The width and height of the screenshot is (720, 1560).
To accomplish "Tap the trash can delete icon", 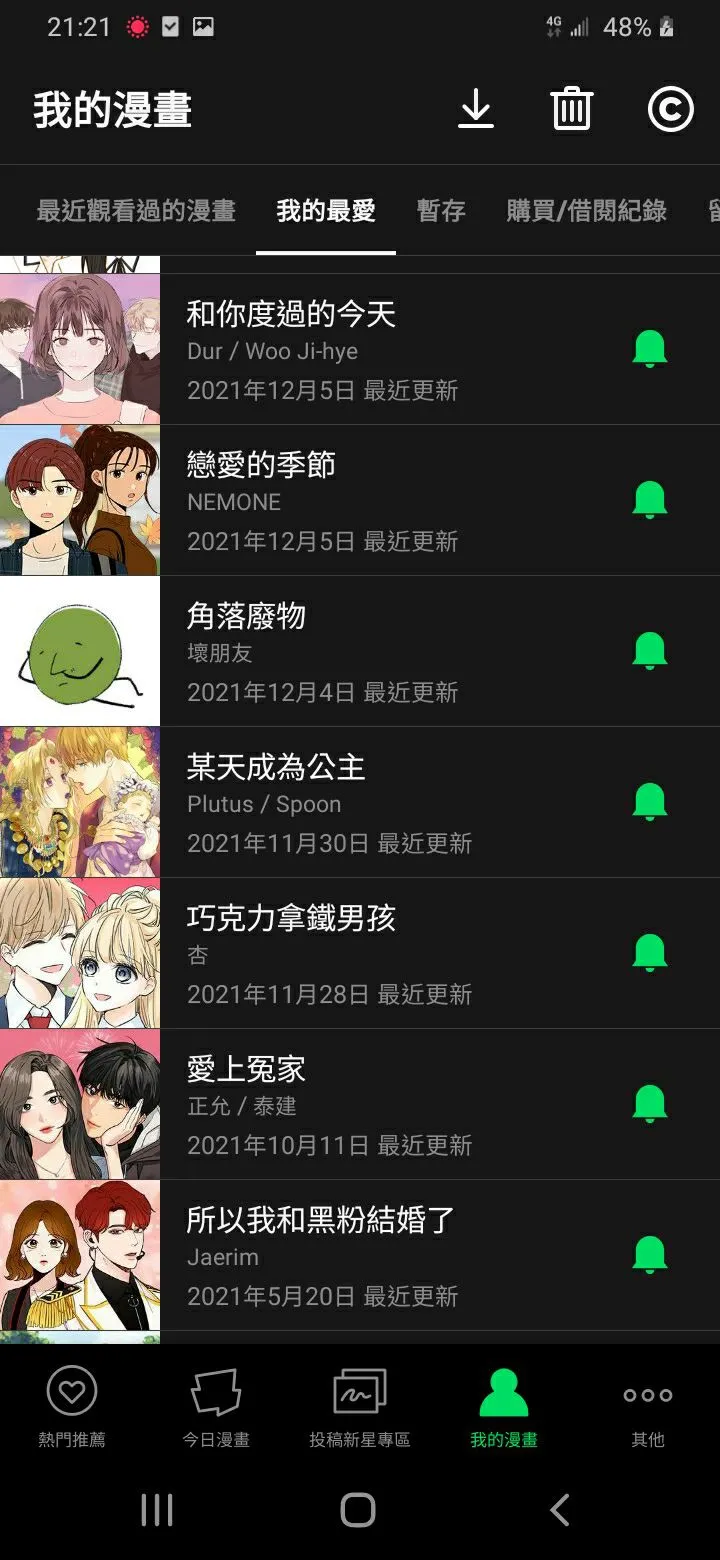I will coord(572,109).
